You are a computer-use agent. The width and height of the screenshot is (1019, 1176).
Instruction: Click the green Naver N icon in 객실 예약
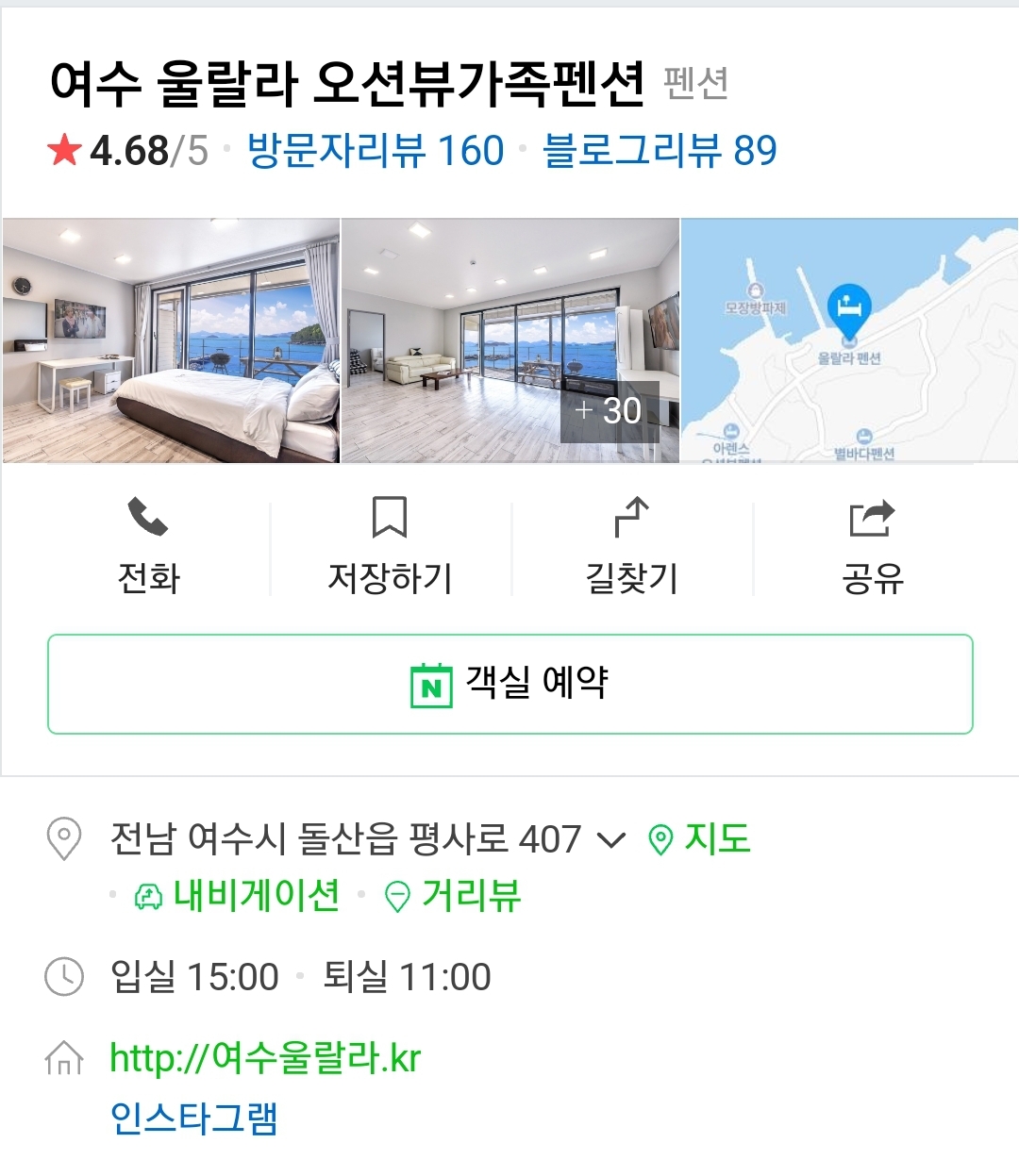(x=428, y=686)
